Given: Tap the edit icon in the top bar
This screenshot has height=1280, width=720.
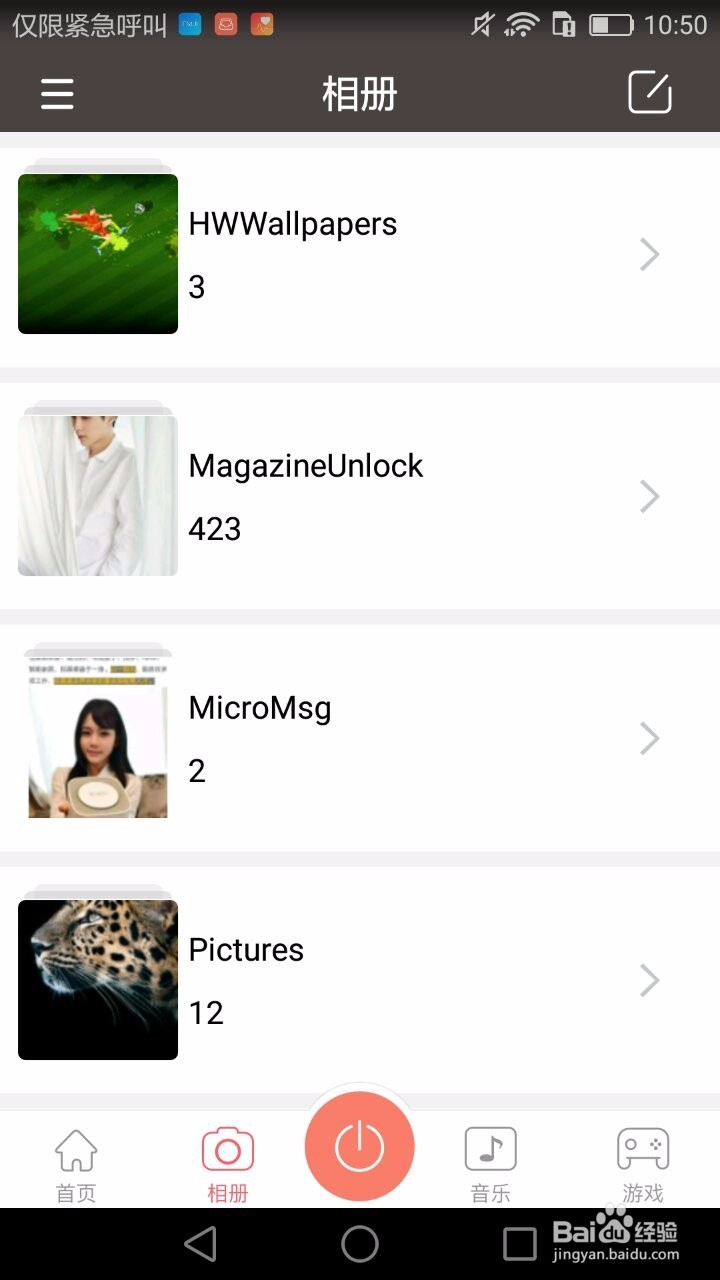Looking at the screenshot, I should 649,93.
